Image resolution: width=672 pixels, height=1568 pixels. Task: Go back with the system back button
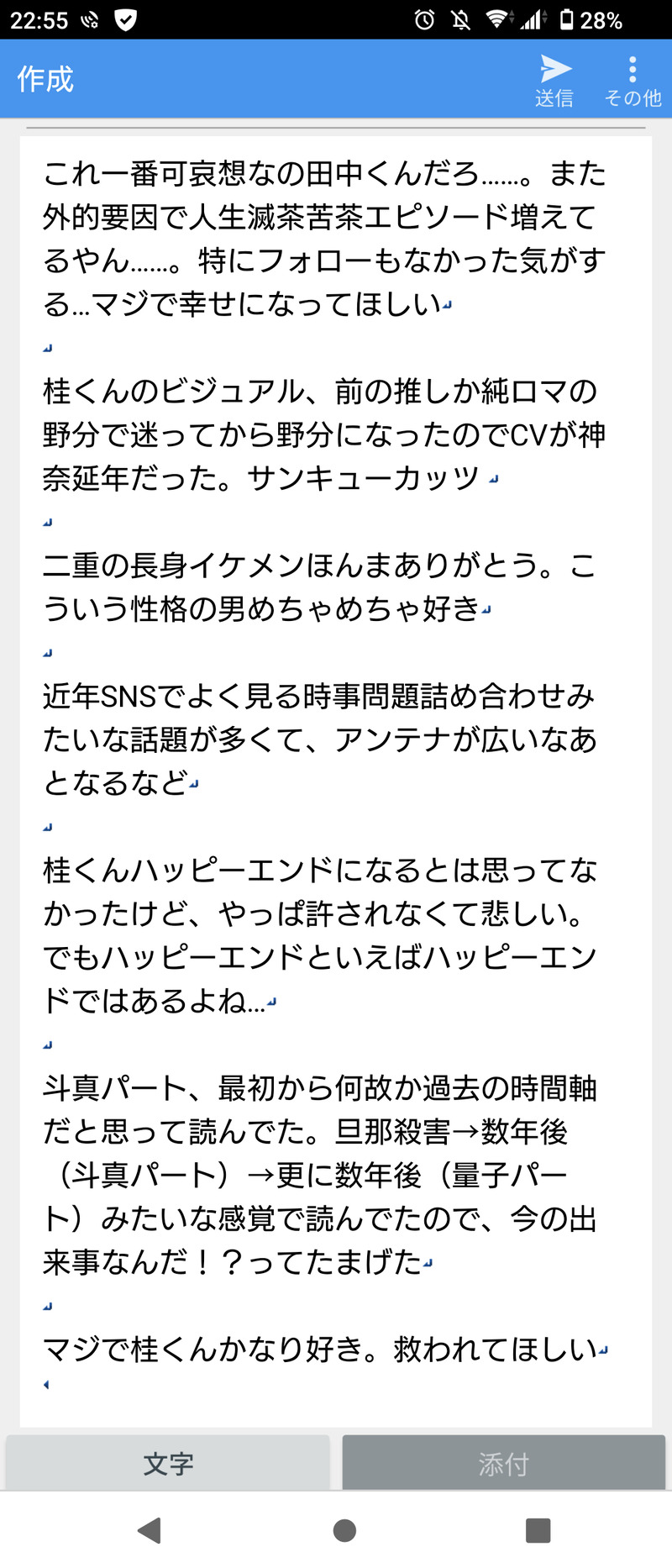point(150,1530)
